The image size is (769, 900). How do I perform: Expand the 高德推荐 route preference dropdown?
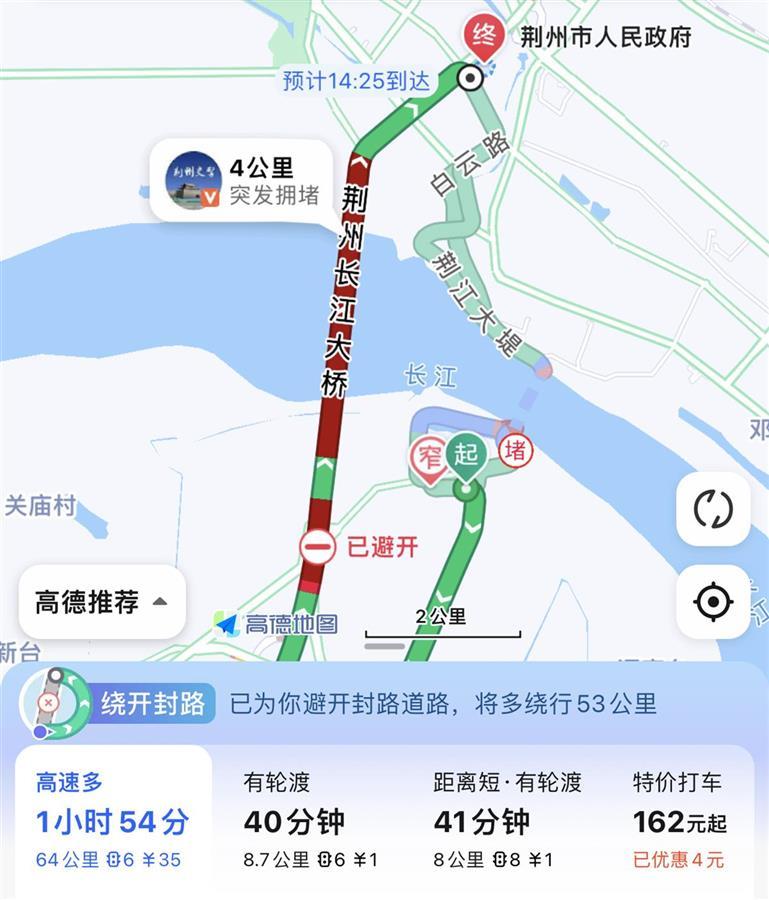pyautogui.click(x=102, y=602)
